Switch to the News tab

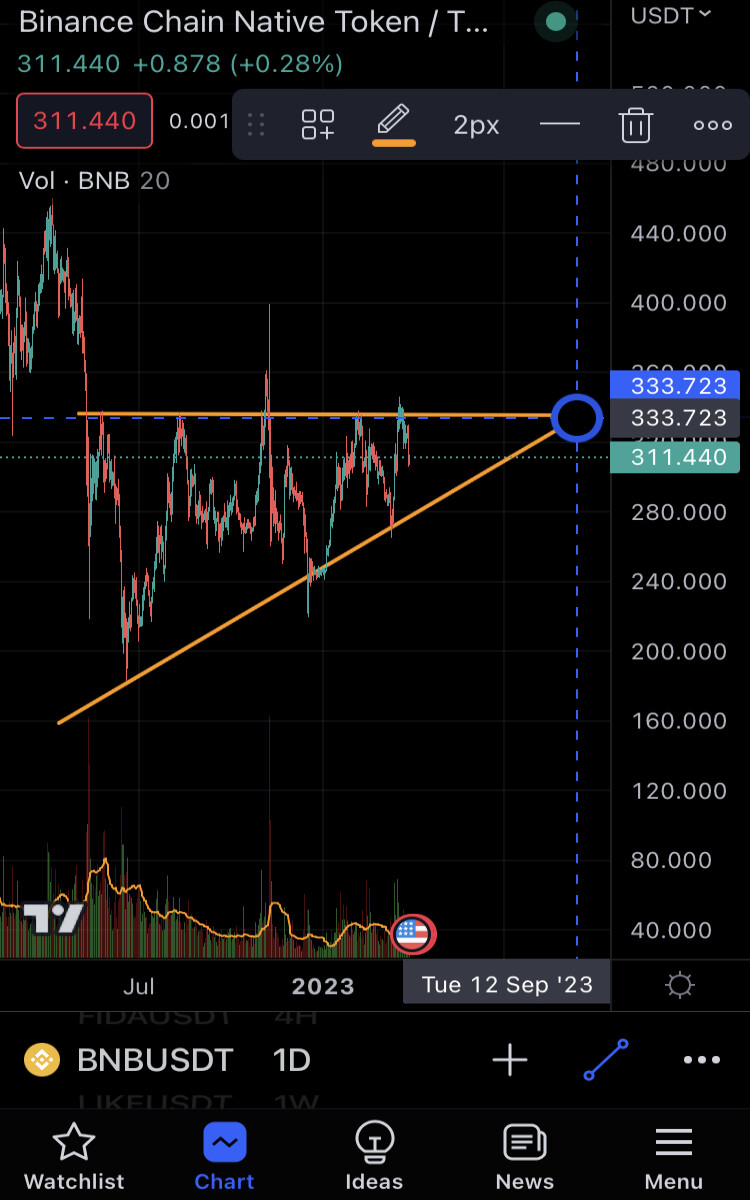point(524,1157)
